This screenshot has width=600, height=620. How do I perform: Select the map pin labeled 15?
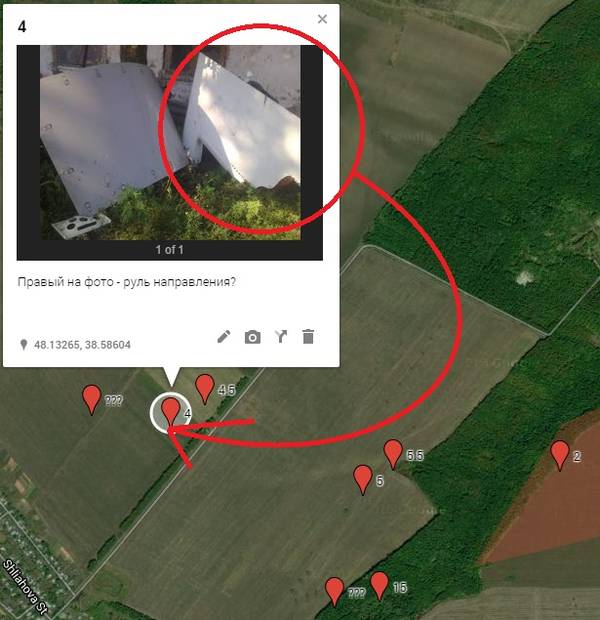(379, 584)
